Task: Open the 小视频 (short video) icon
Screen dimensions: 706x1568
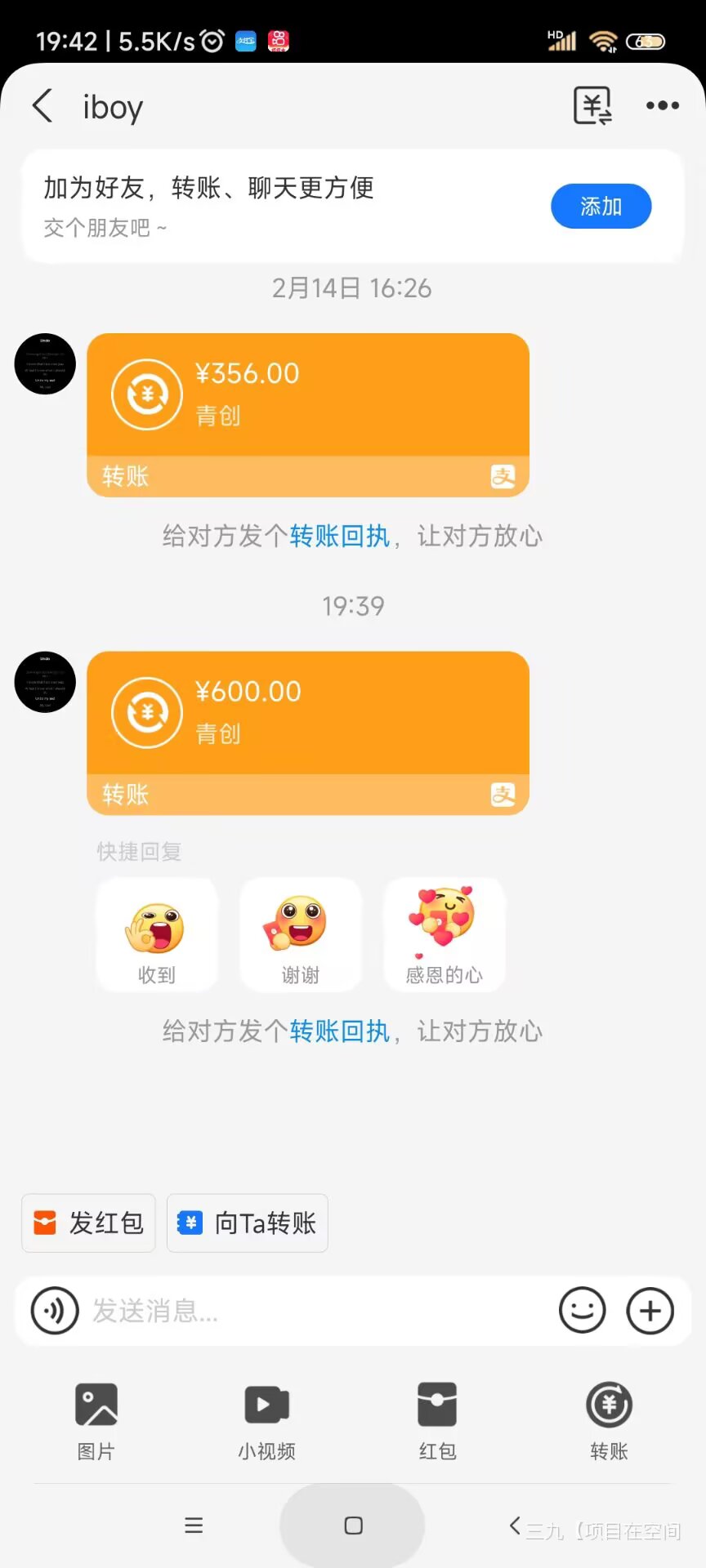Action: point(266,1419)
